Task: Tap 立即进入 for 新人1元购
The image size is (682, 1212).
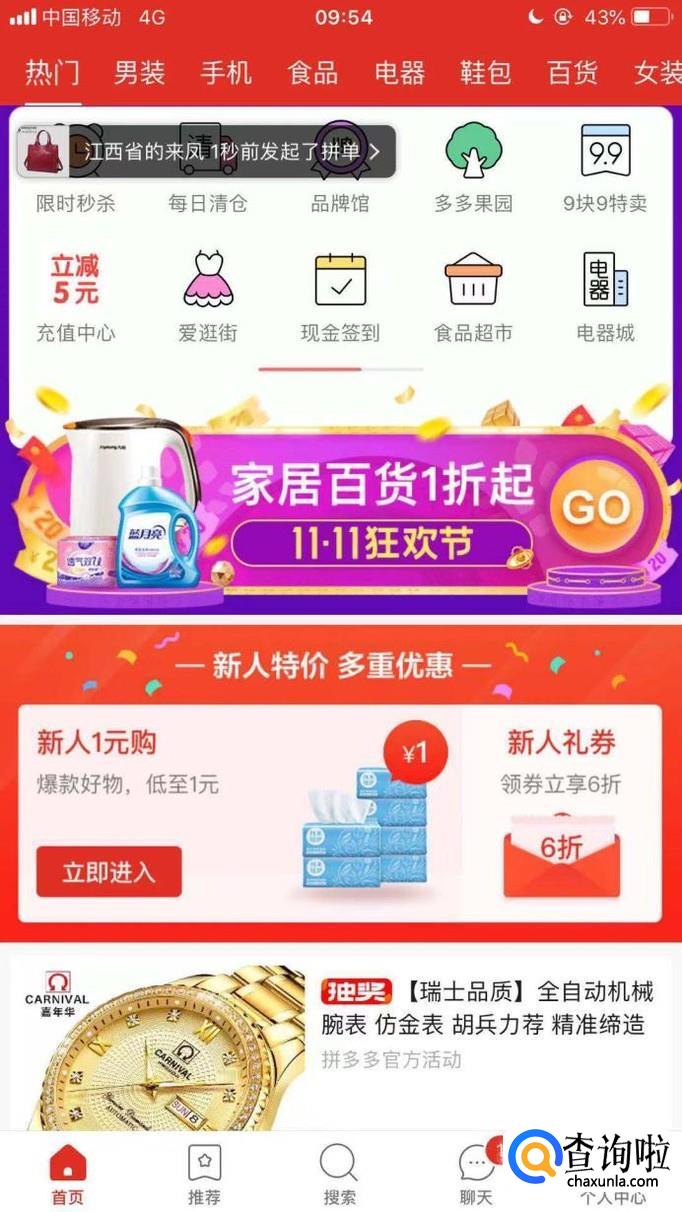Action: coord(109,871)
